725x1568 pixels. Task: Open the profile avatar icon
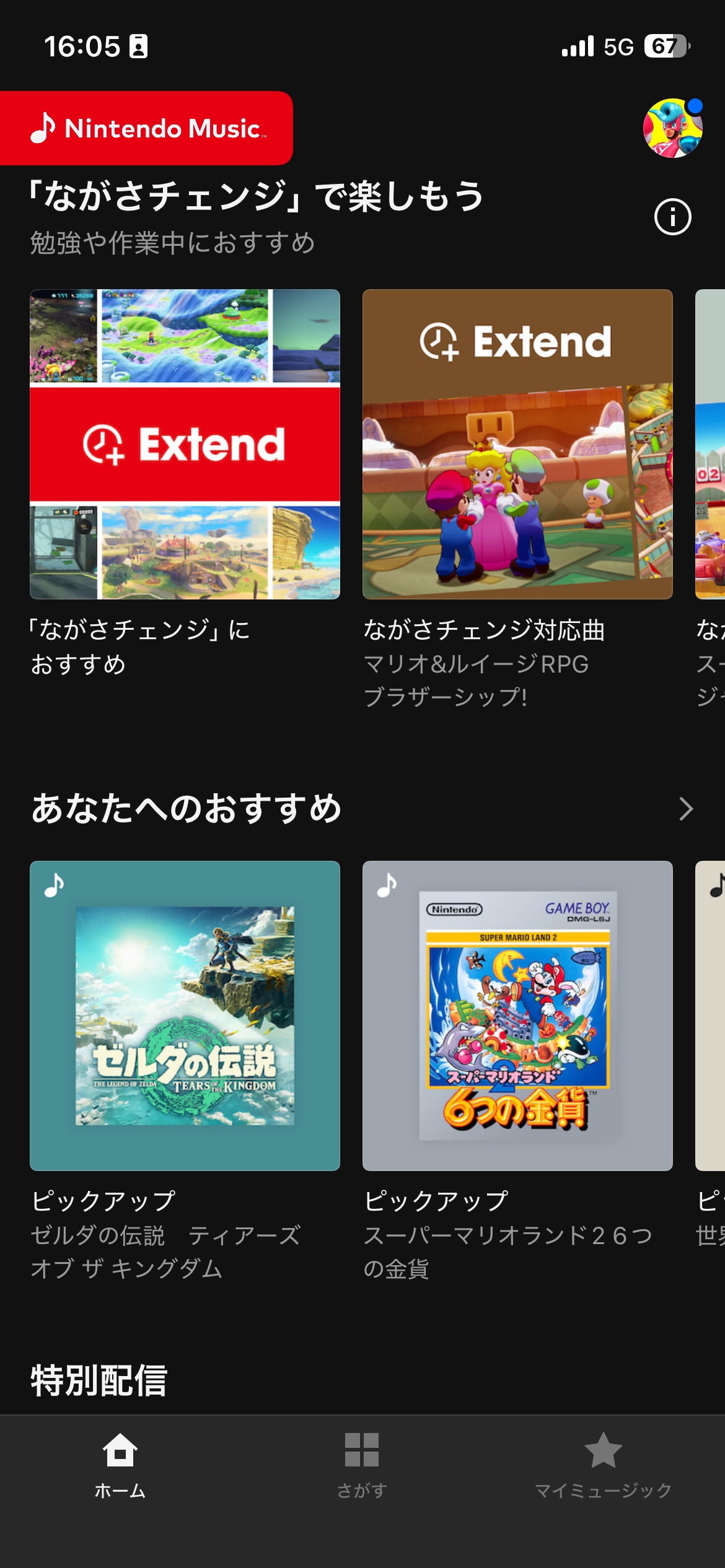tap(672, 129)
